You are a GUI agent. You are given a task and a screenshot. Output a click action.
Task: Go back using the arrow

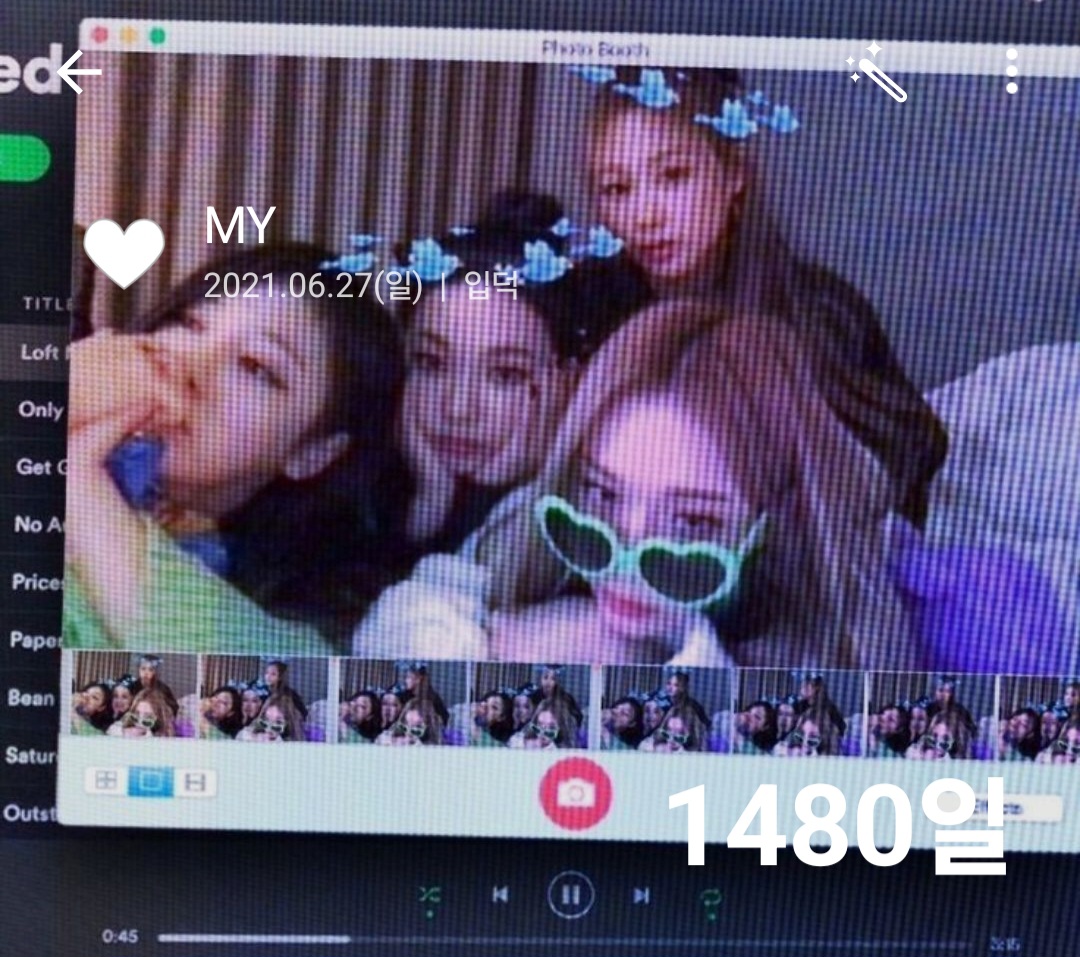point(80,73)
